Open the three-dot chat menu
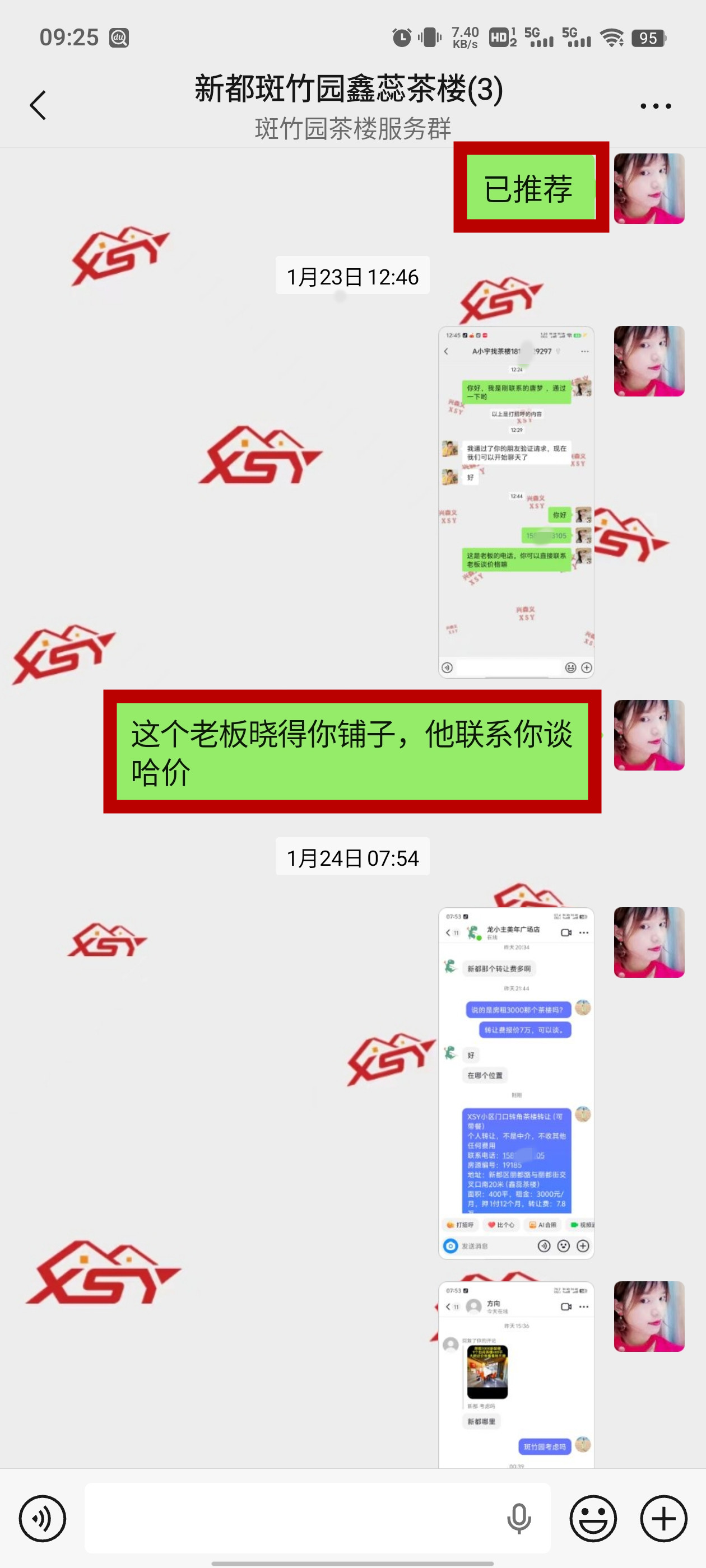Viewport: 706px width, 1568px height. [656, 106]
